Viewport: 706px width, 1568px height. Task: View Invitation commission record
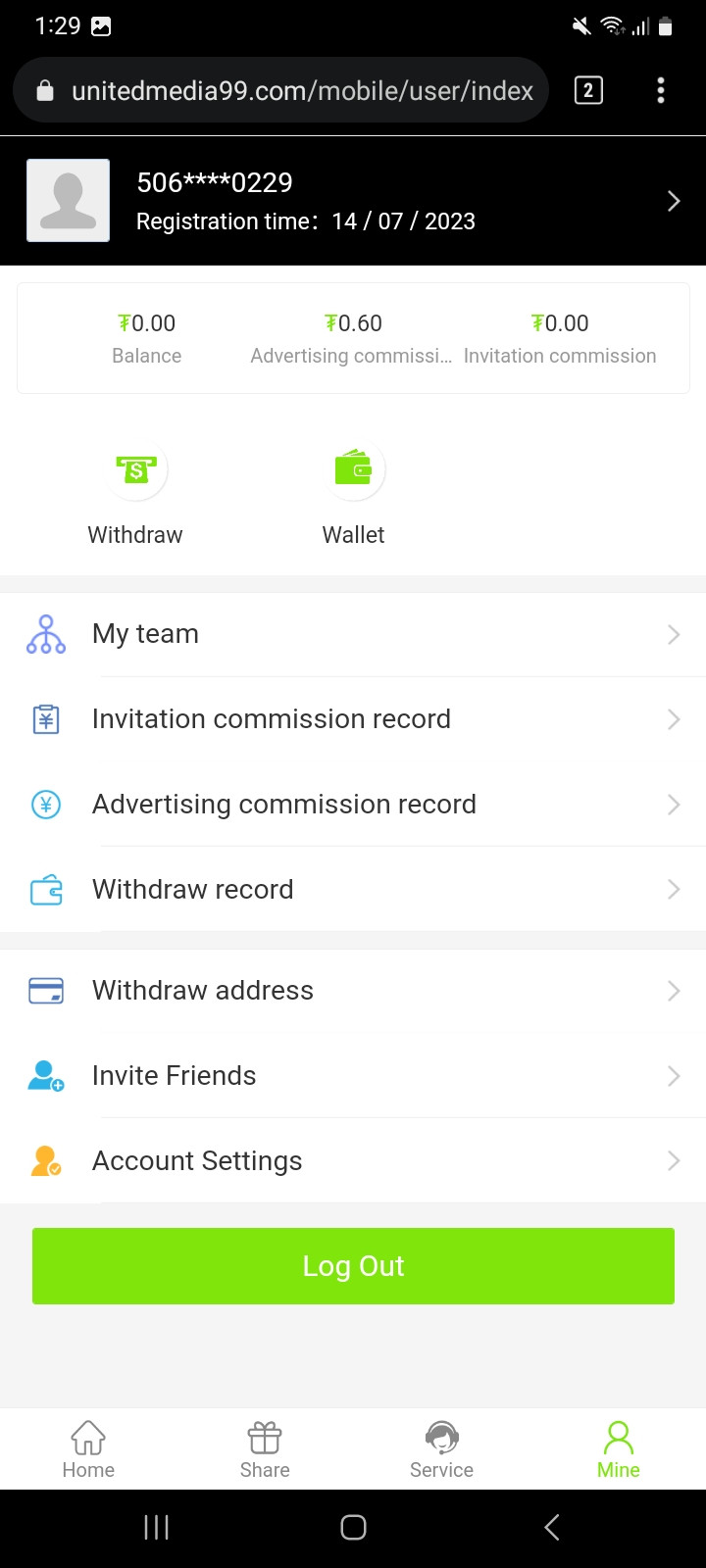353,719
